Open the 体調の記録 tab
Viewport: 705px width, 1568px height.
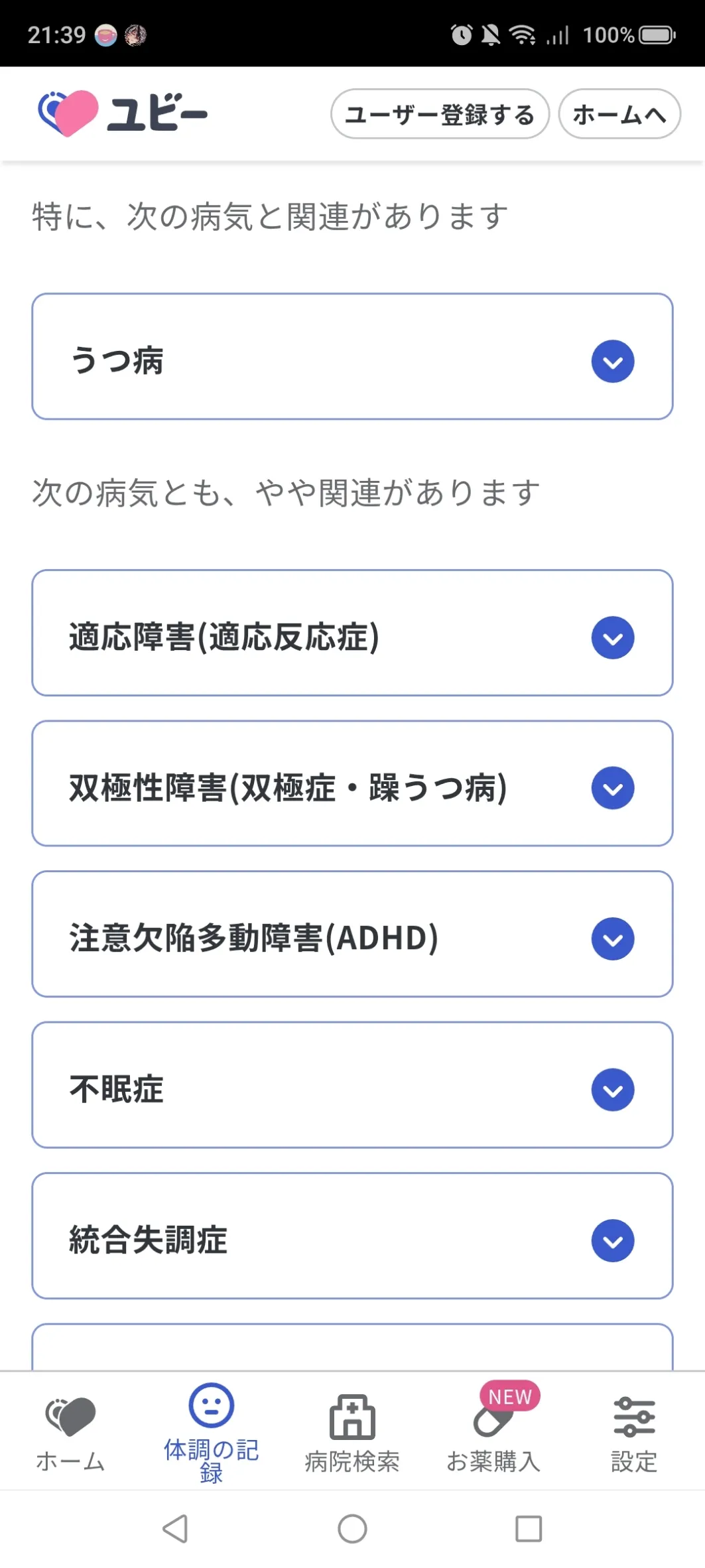(x=211, y=1433)
